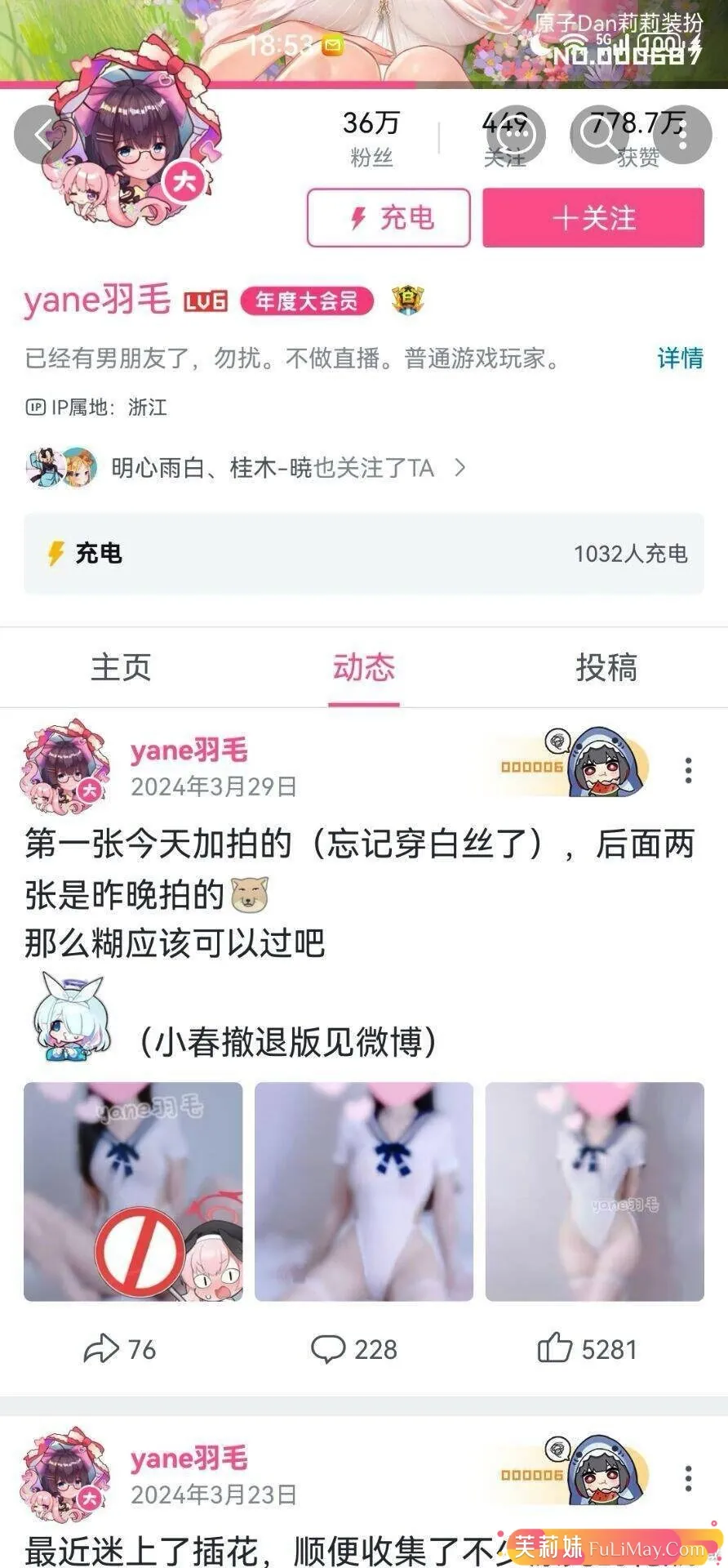This screenshot has height=1568, width=728.
Task: See mutual followers 明心雨白、桂木-晓
Action: [x=245, y=468]
